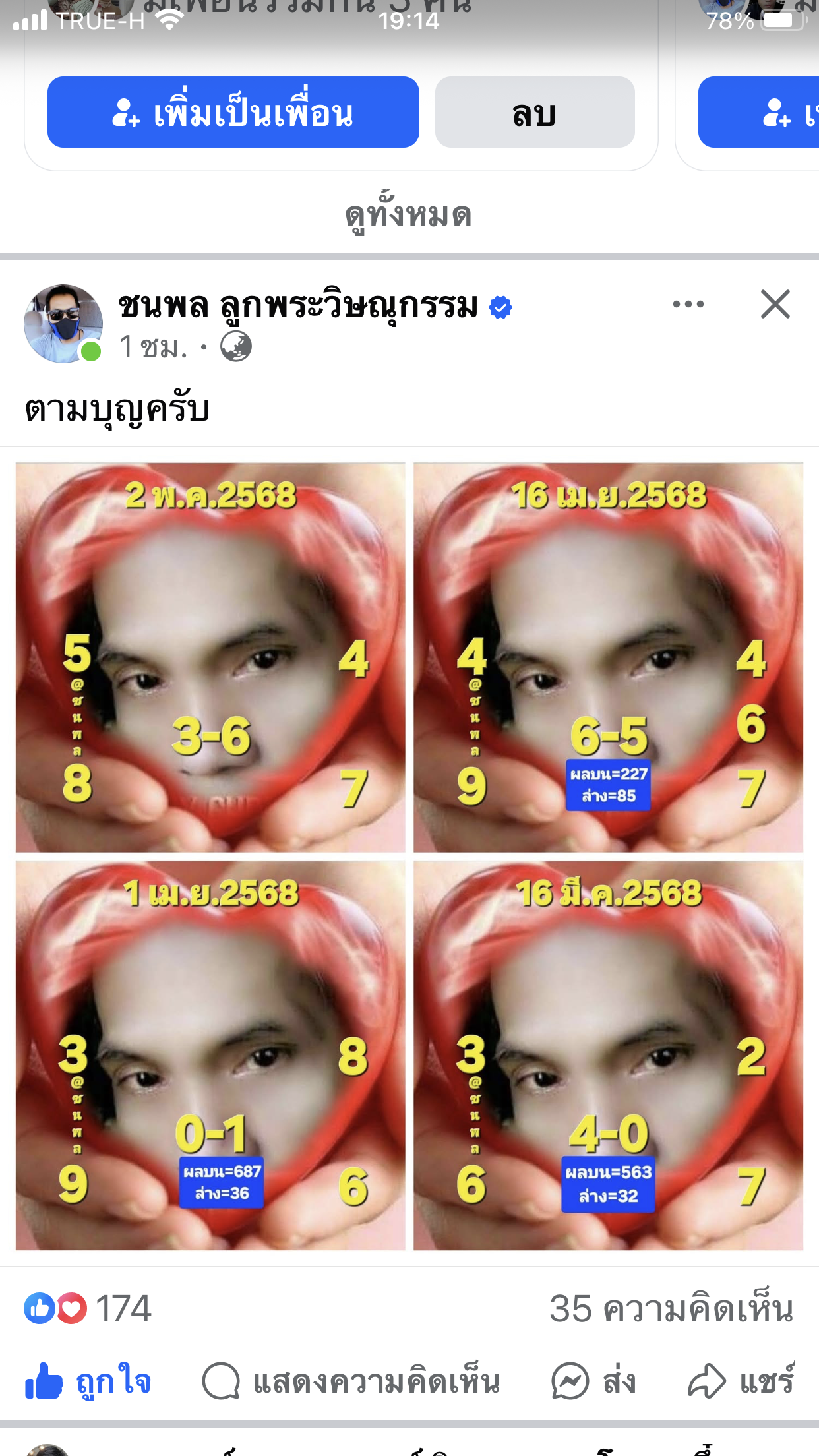Viewport: 819px width, 1456px height.
Task: Open the post's three-dot options menu
Action: click(x=688, y=304)
